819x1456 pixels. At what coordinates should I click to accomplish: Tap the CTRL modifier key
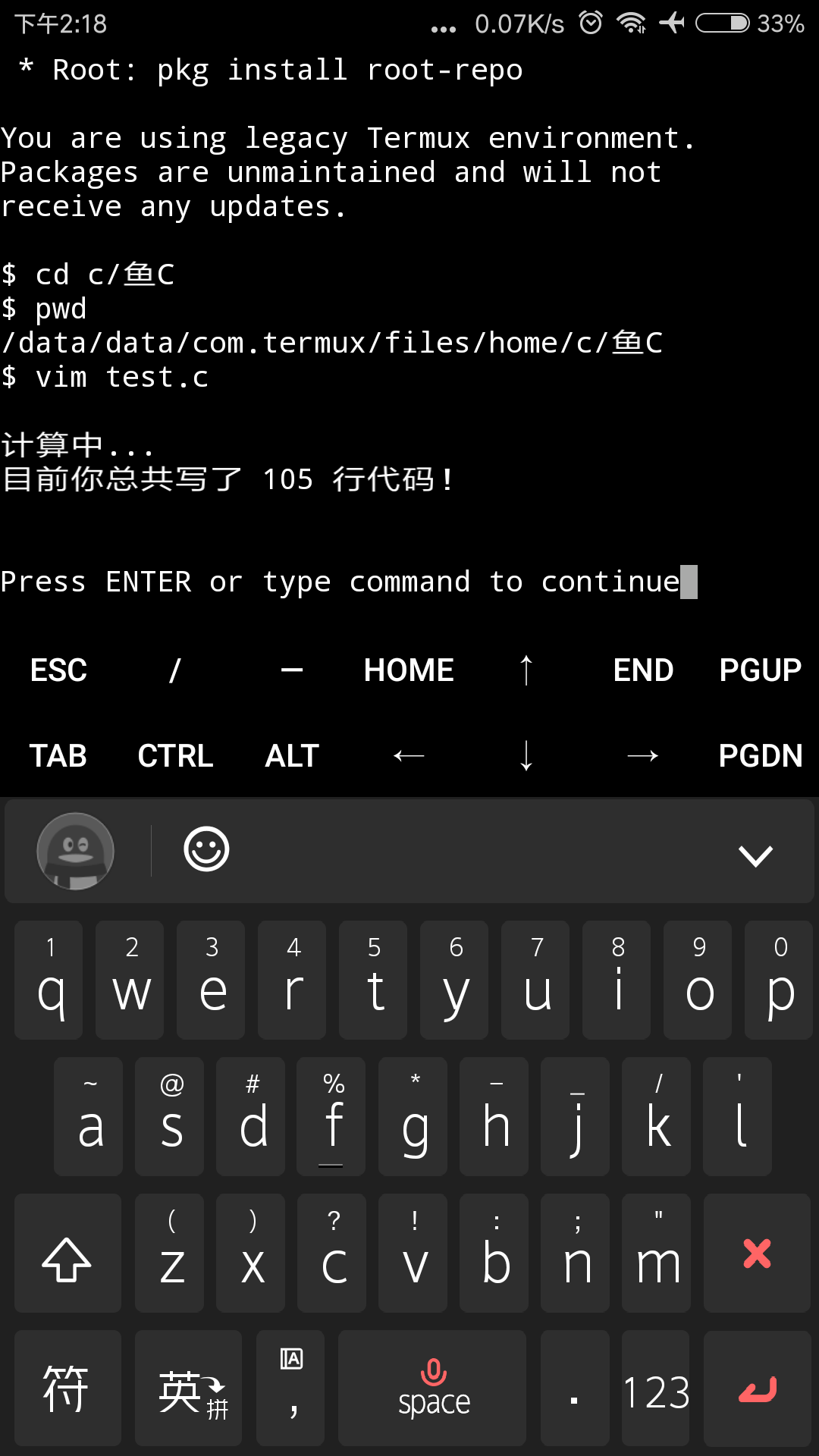(175, 756)
